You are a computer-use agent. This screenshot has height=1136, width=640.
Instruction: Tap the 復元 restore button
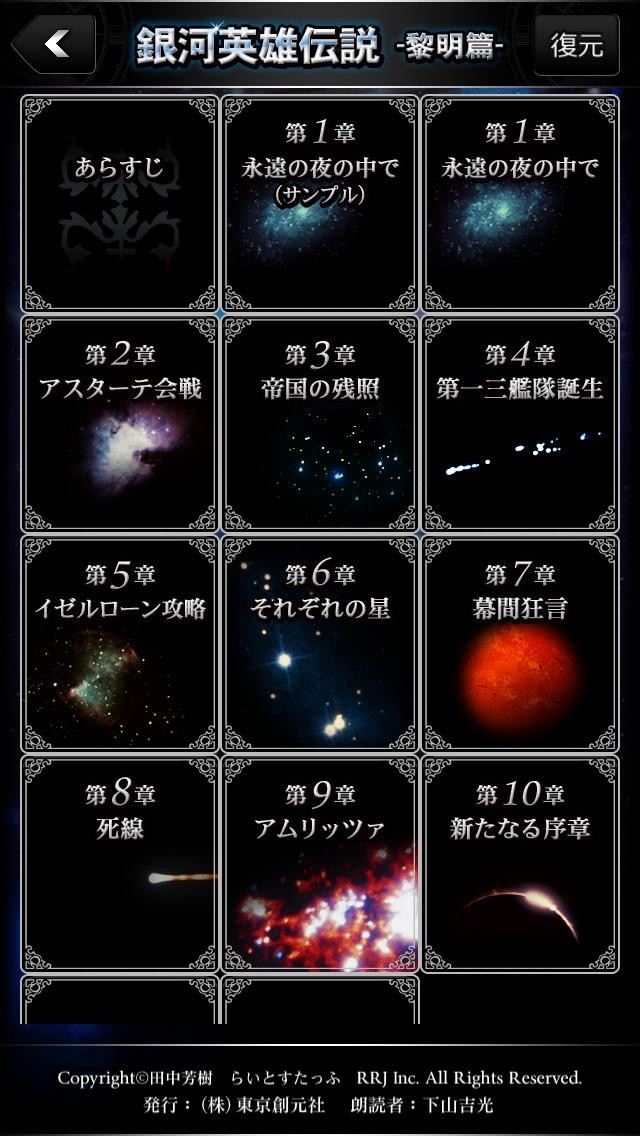point(576,45)
